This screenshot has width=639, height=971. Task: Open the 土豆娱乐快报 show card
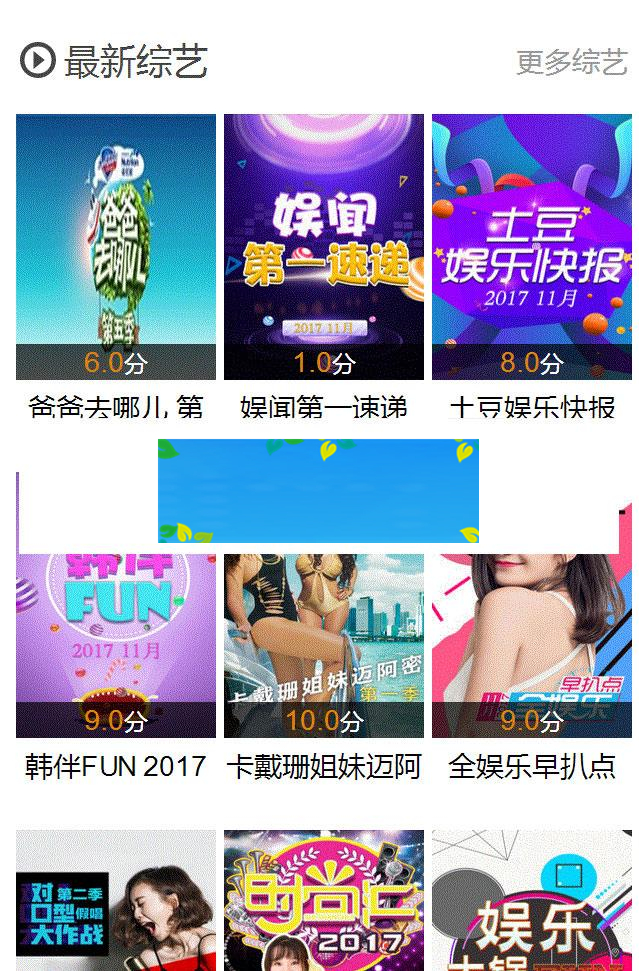coord(532,247)
